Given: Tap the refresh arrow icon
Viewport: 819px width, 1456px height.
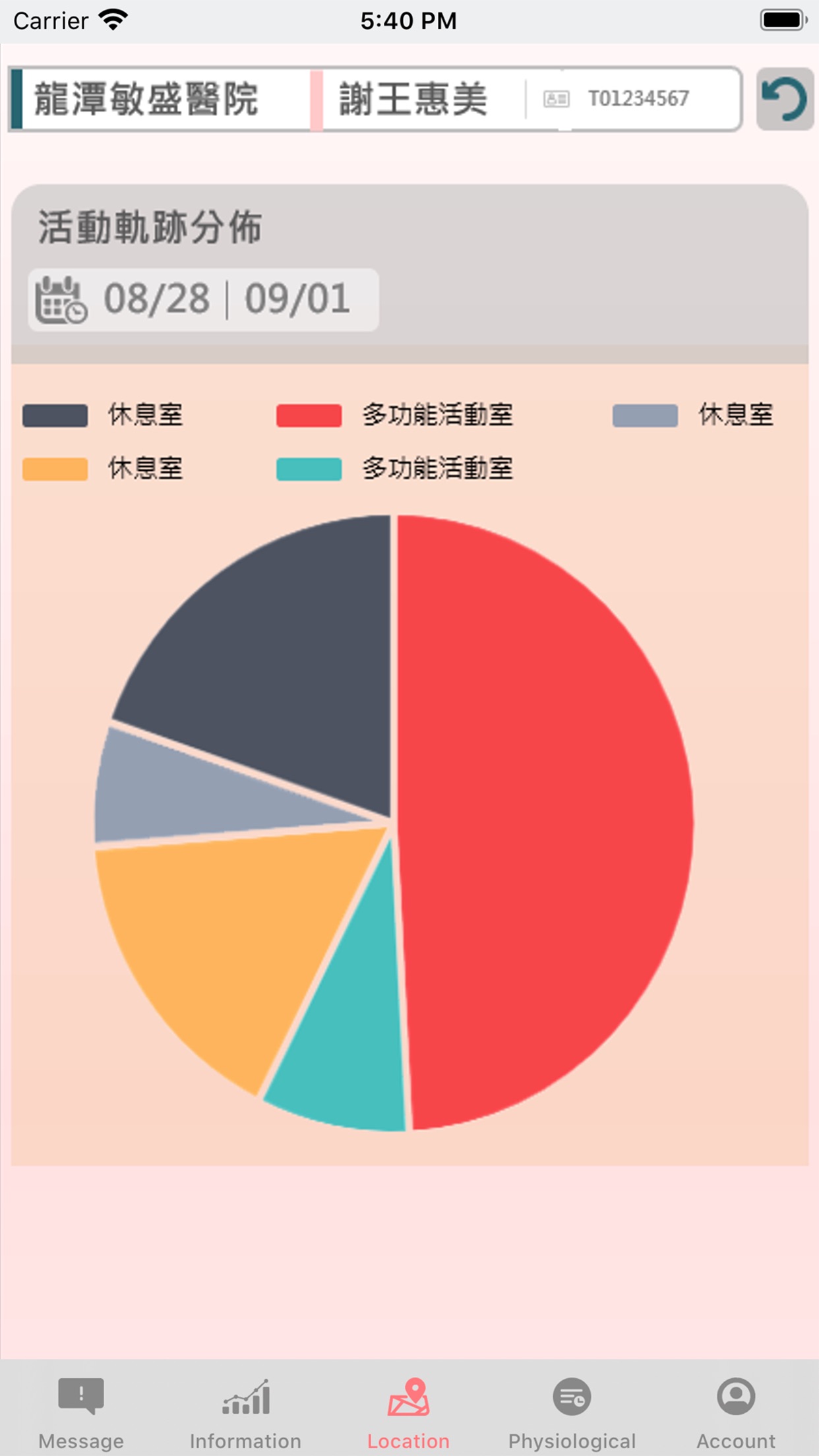Looking at the screenshot, I should click(x=784, y=99).
